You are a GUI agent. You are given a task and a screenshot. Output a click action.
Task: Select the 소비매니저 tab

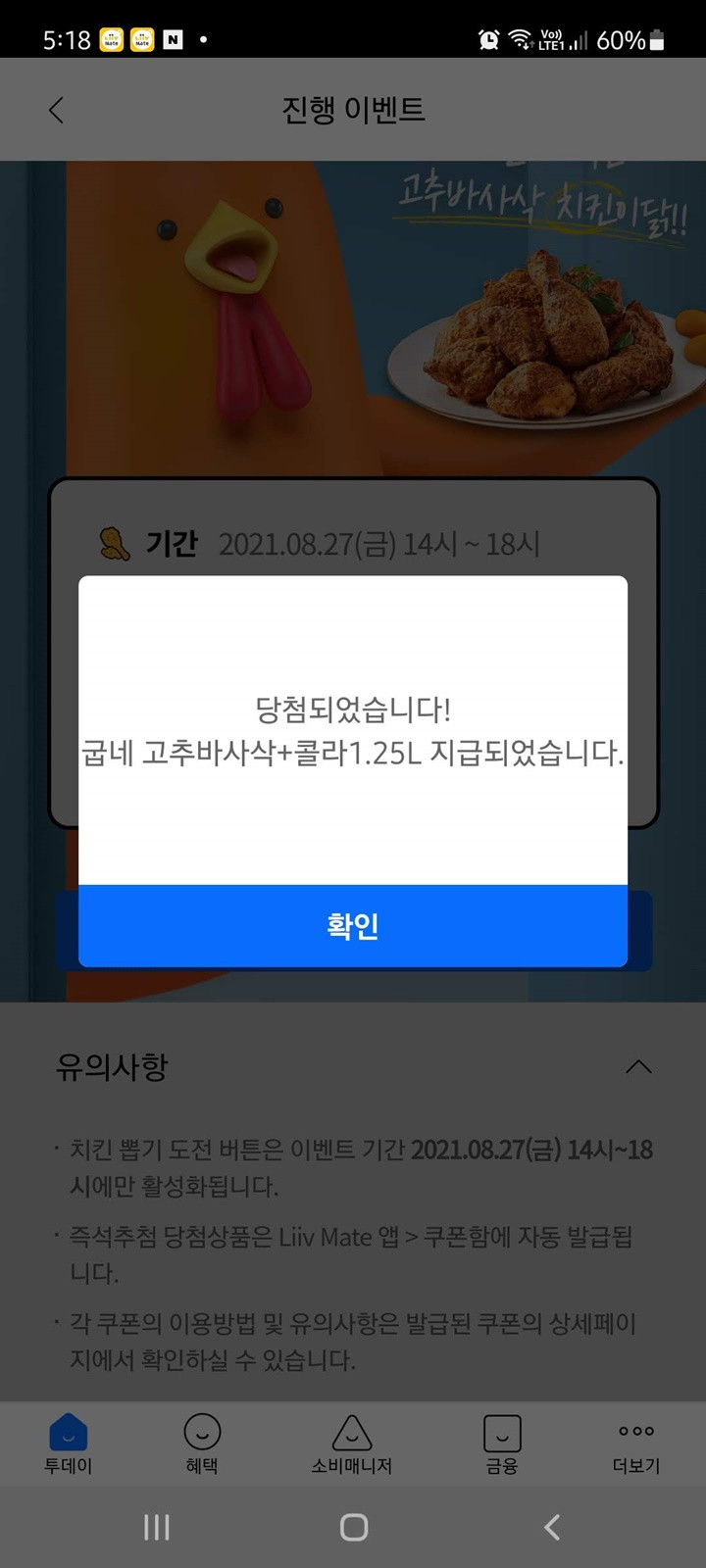click(x=352, y=1445)
